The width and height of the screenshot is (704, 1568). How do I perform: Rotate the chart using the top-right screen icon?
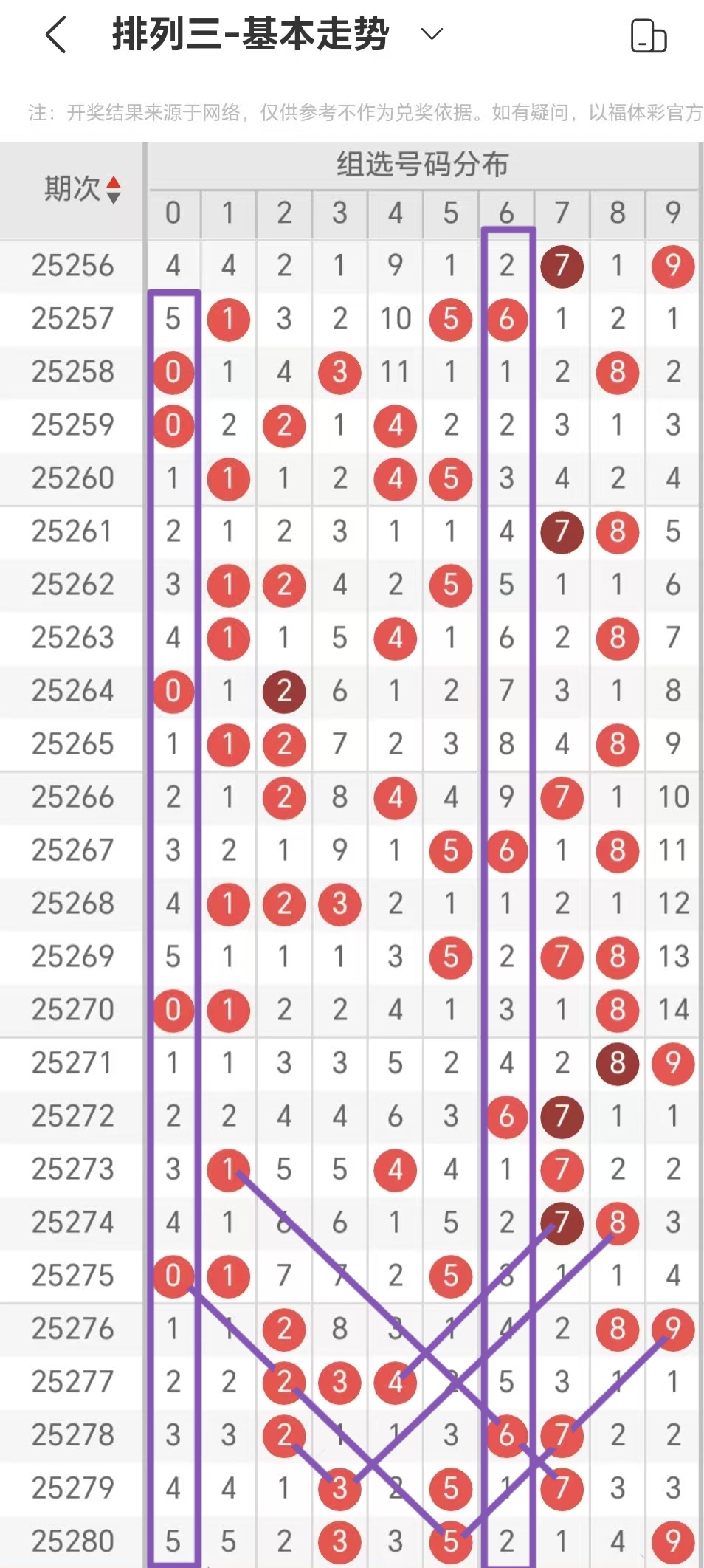(648, 36)
